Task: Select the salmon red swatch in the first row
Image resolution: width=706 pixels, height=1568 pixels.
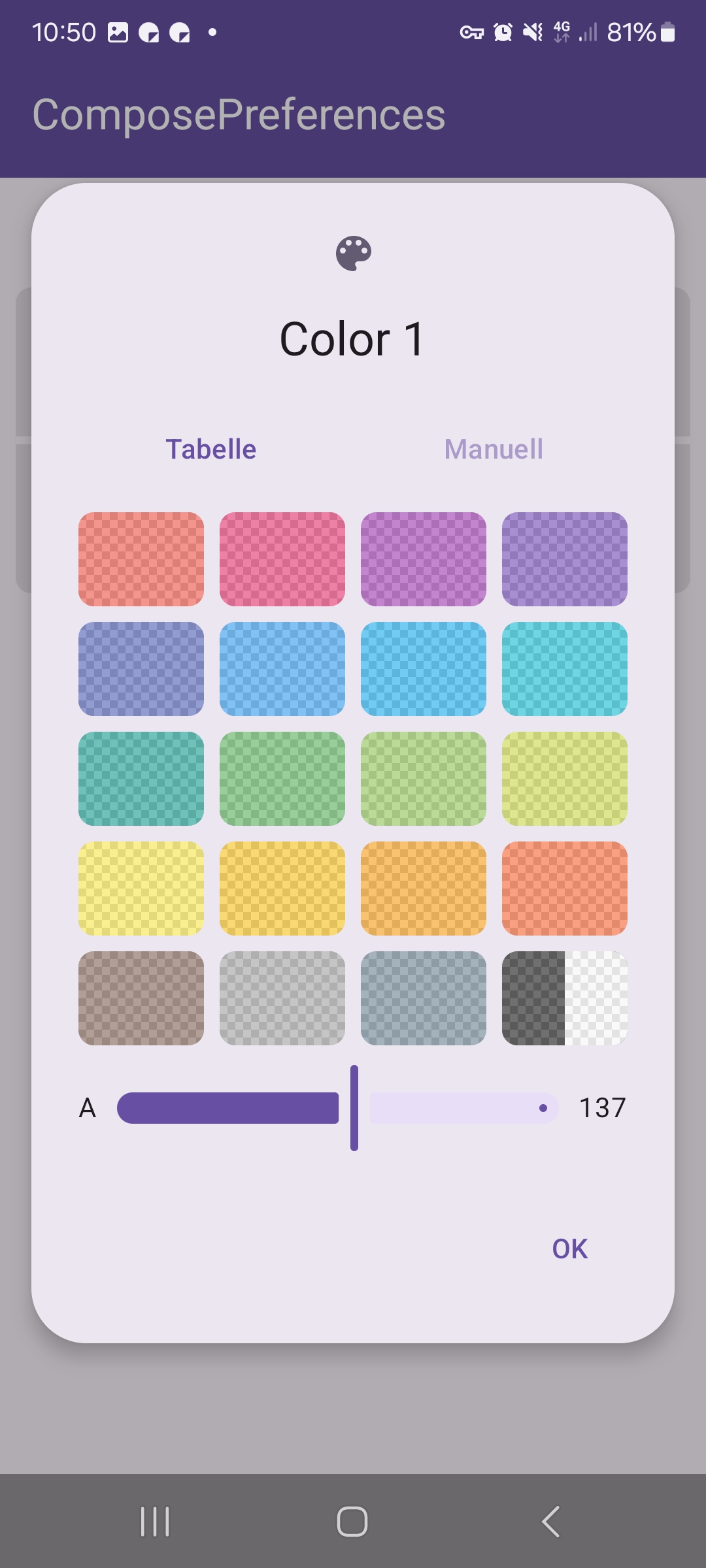Action: coord(141,559)
